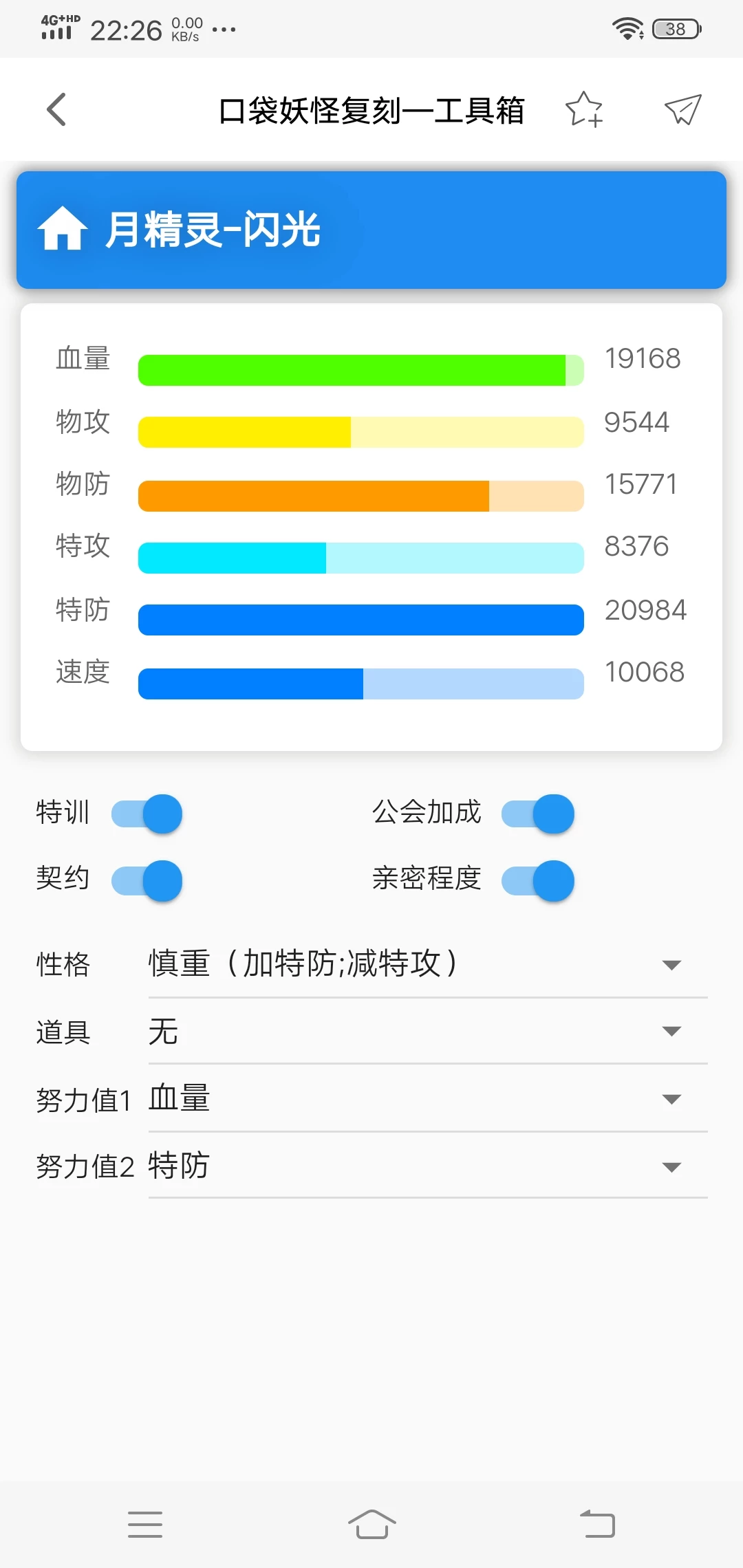
Task: Disable the 公会加成 switch
Action: pyautogui.click(x=538, y=814)
